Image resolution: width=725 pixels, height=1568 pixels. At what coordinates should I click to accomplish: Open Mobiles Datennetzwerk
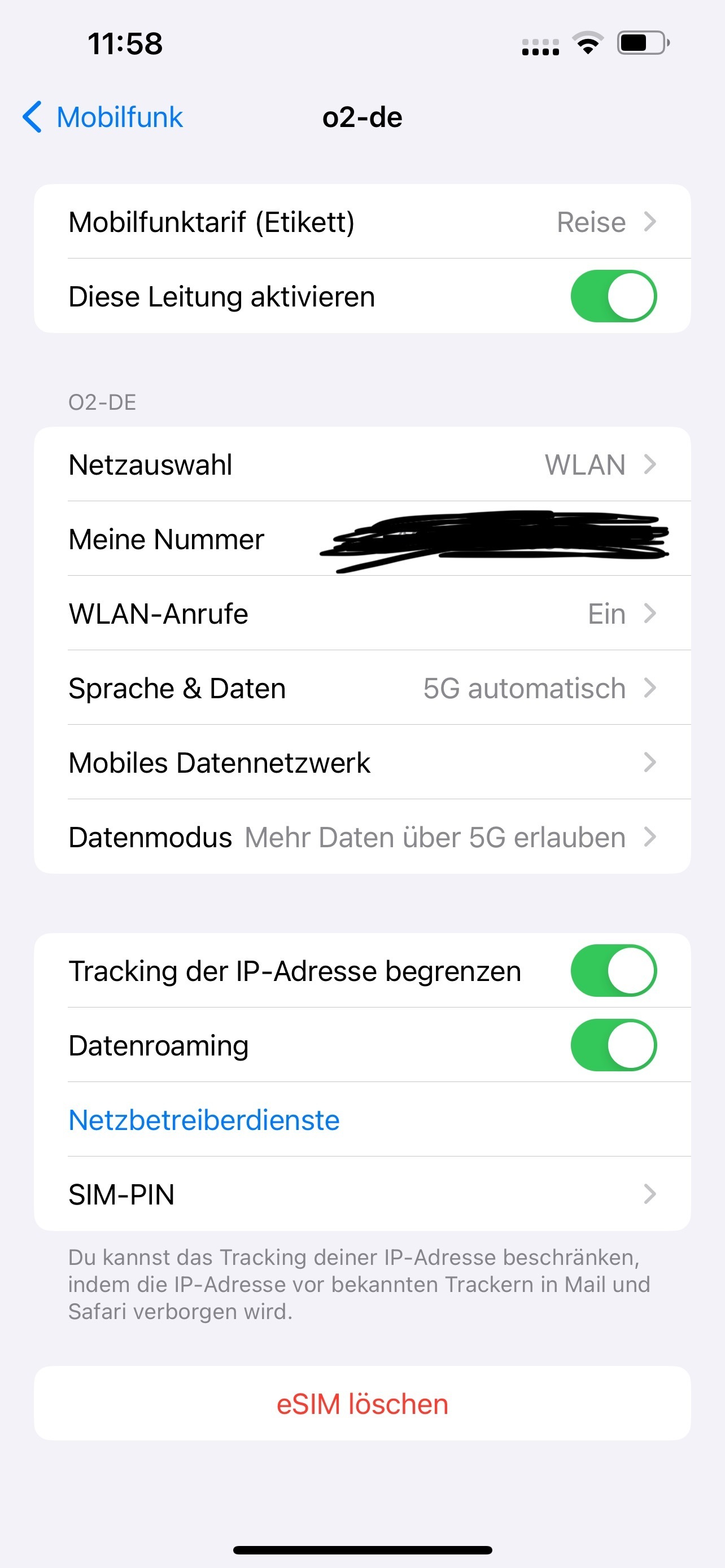point(362,763)
